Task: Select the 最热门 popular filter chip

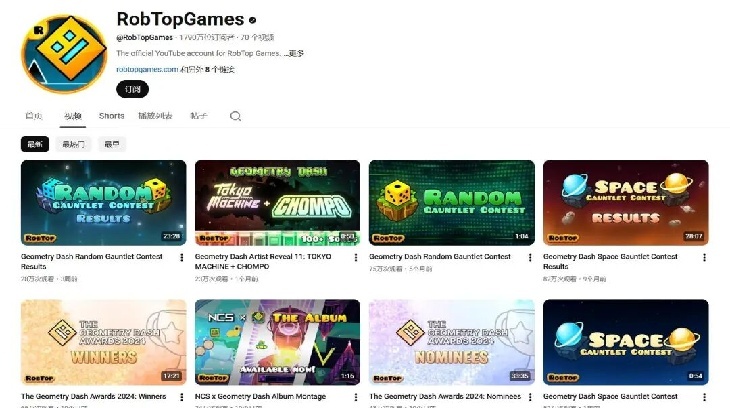Action: click(74, 144)
